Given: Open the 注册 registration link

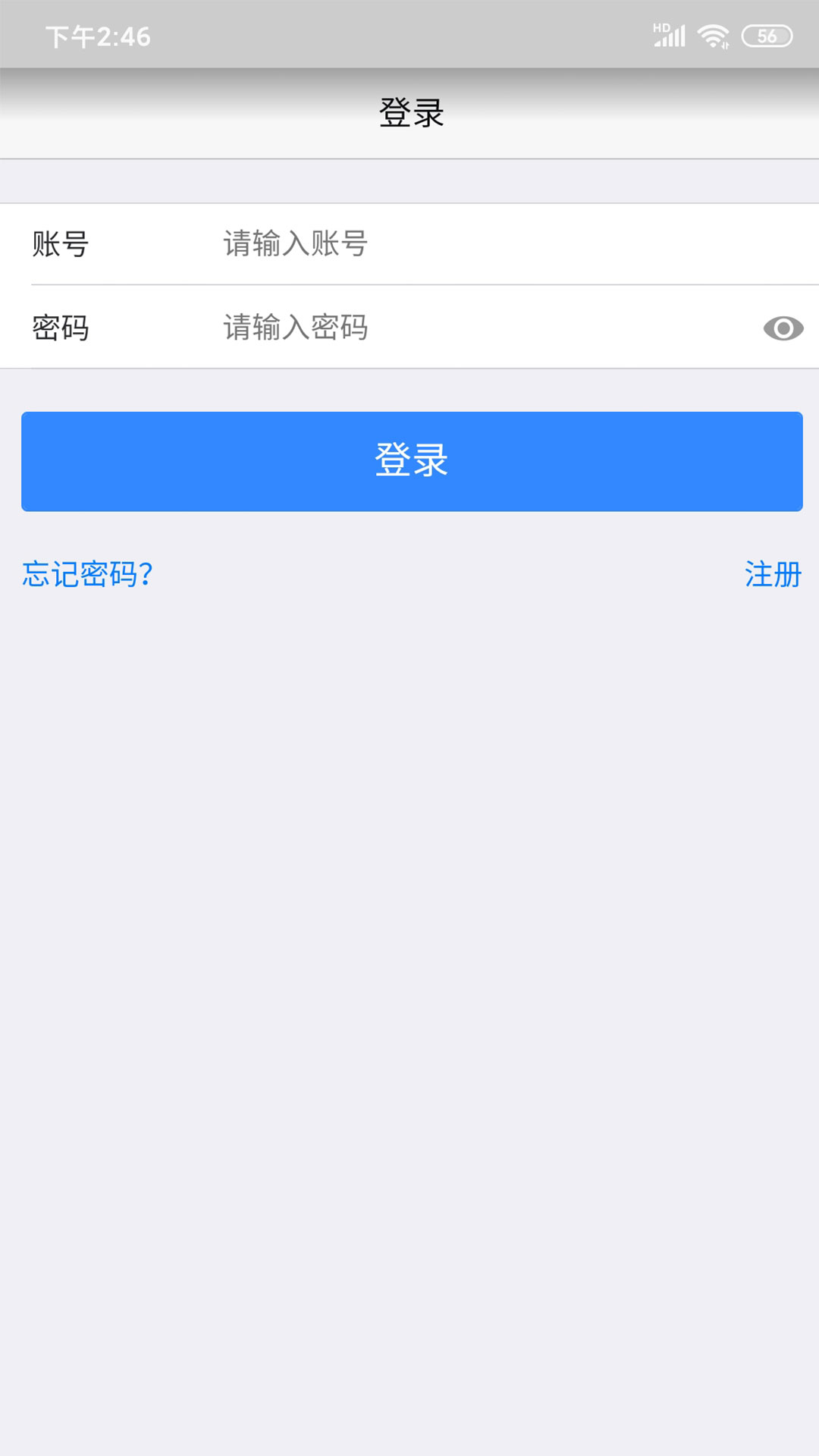Looking at the screenshot, I should [x=772, y=575].
